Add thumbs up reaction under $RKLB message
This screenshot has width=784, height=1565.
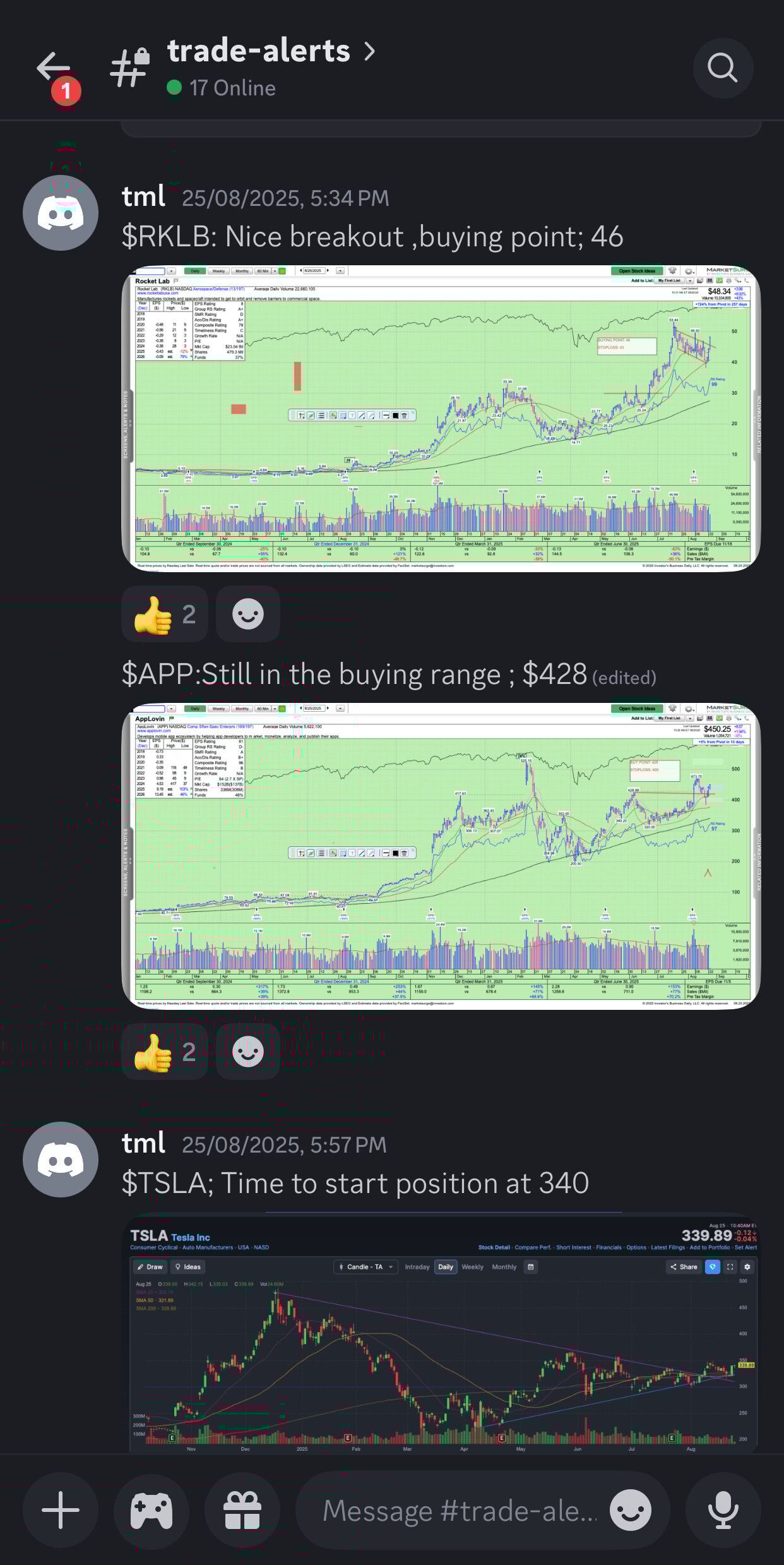pos(164,615)
